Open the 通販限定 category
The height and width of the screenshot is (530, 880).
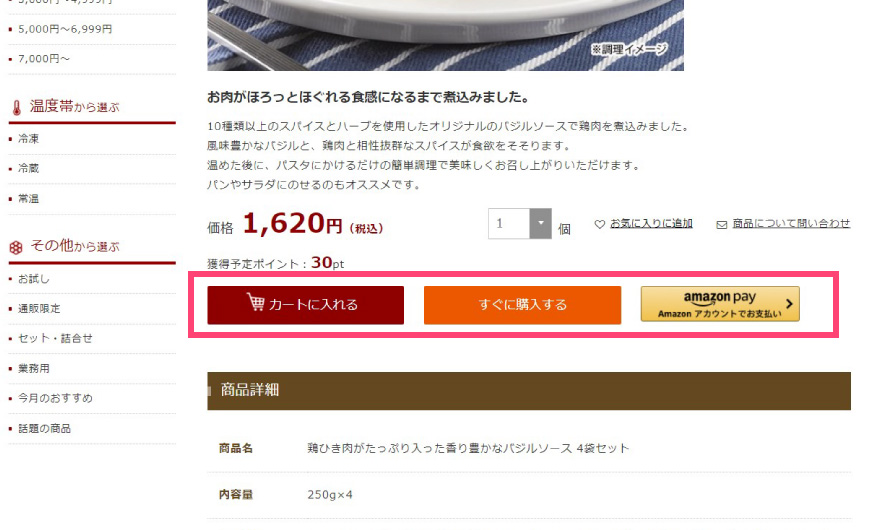tap(38, 309)
